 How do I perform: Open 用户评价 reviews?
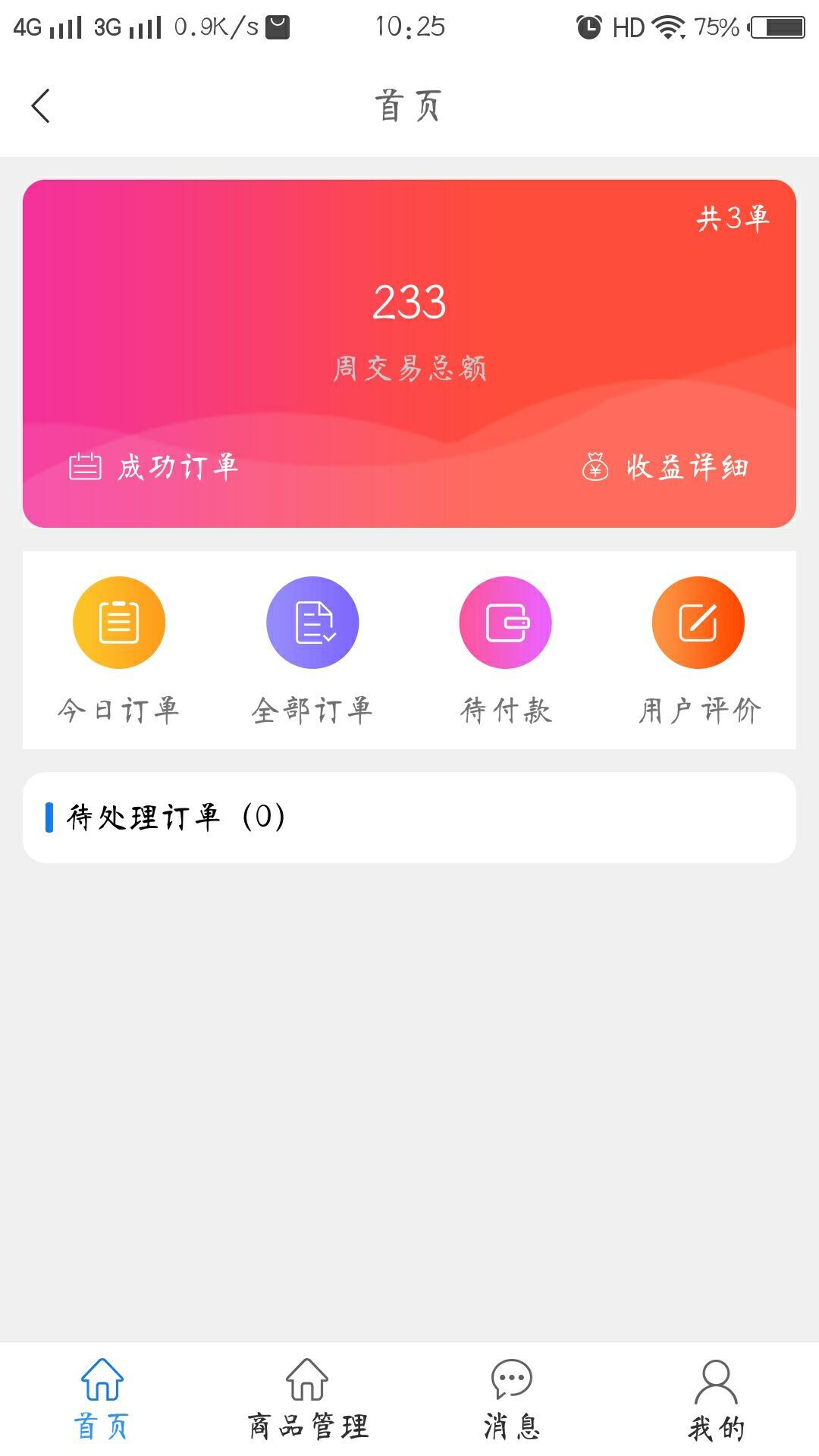coord(698,650)
